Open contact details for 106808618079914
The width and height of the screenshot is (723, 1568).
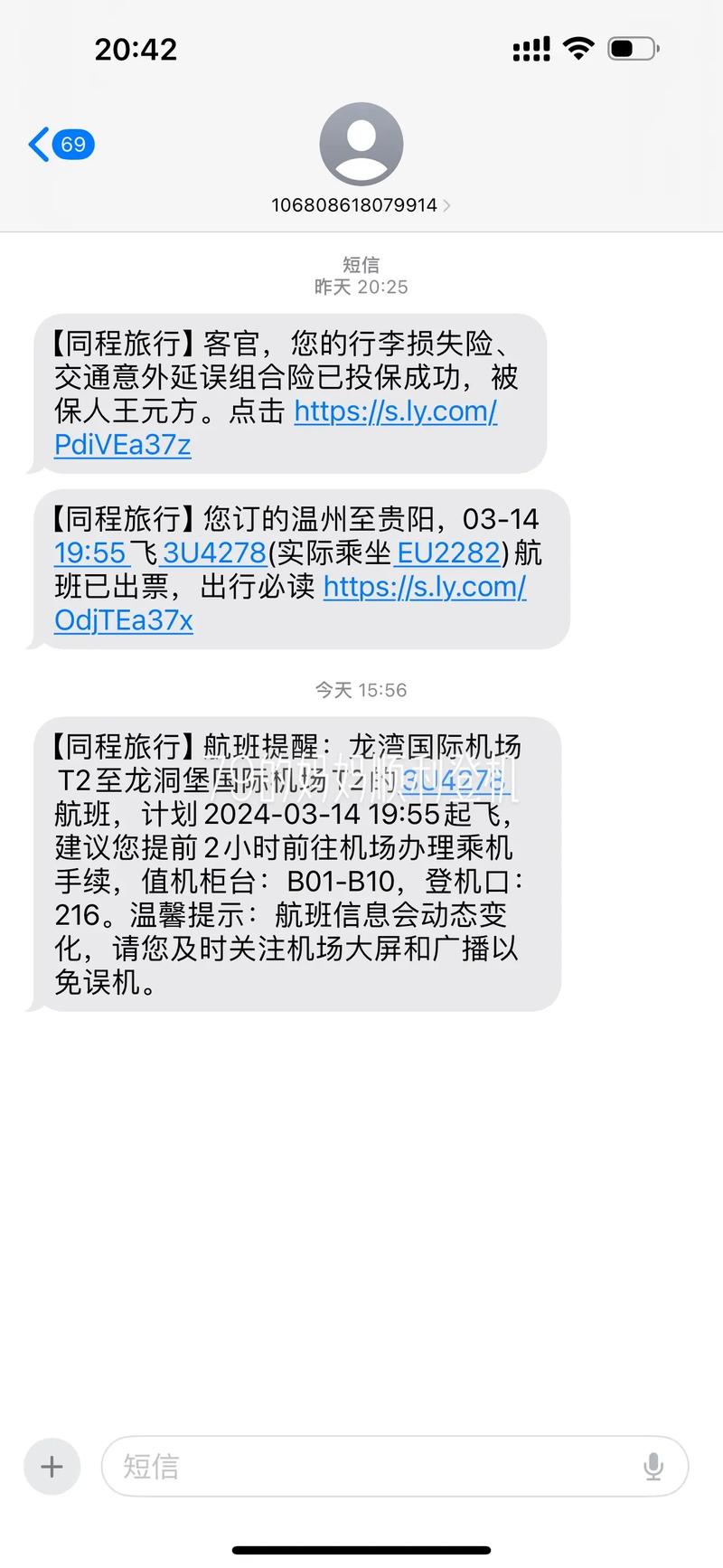coord(361,205)
